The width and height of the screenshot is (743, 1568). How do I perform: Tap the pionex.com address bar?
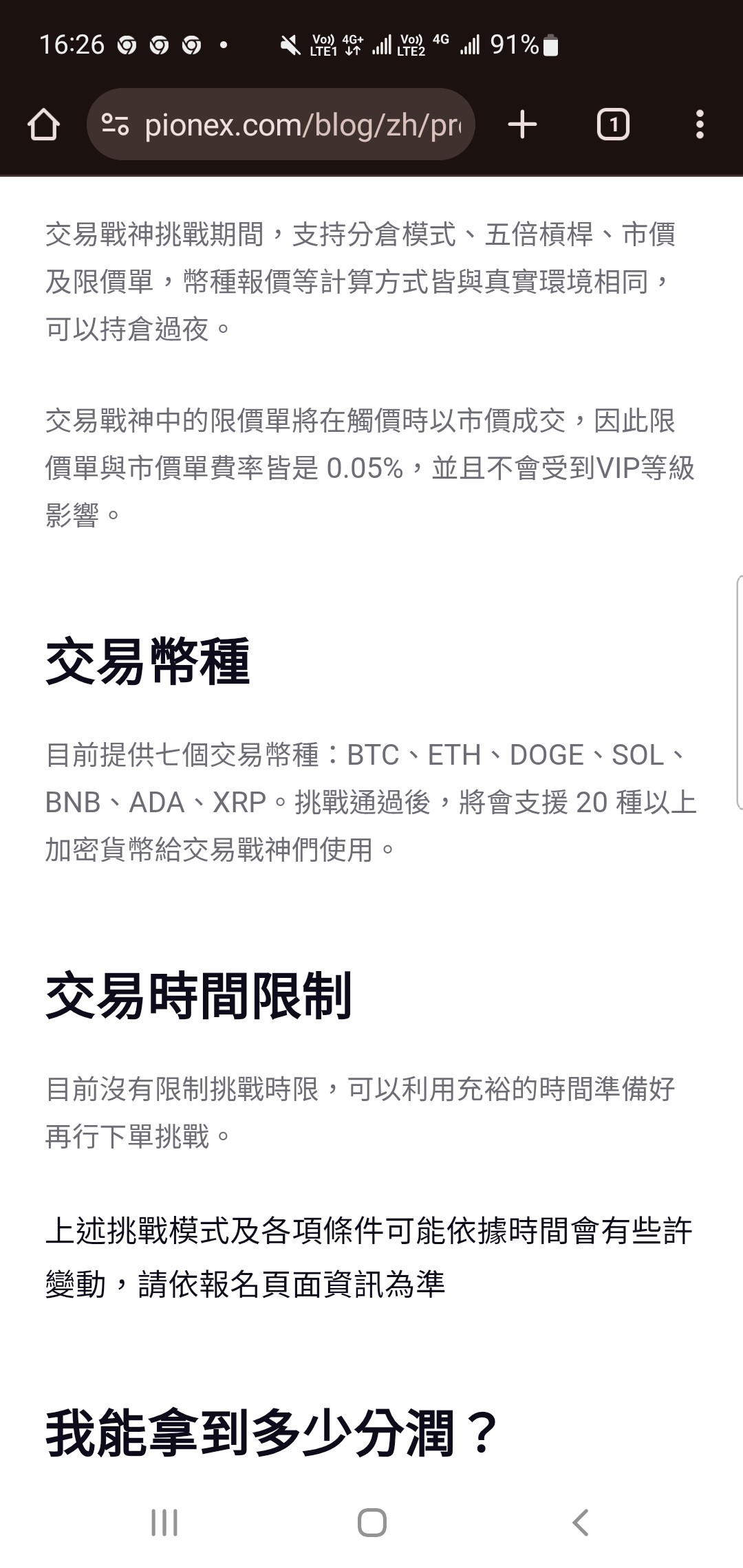coord(281,124)
